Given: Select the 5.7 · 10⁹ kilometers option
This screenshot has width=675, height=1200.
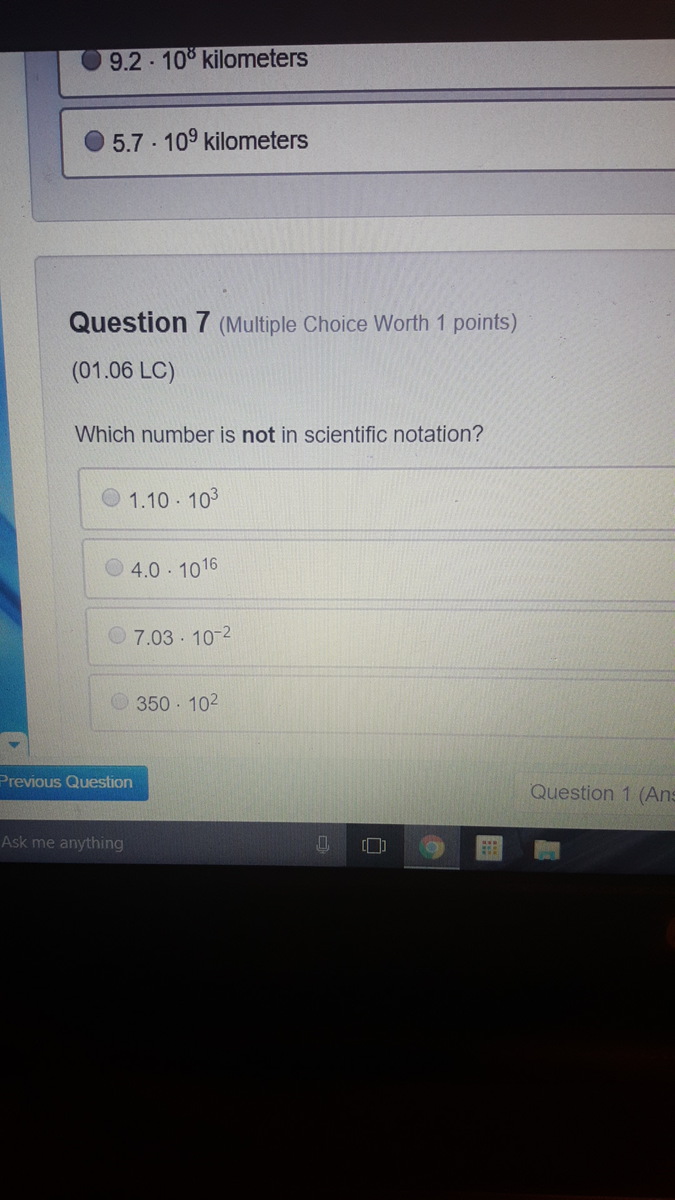Looking at the screenshot, I should [94, 142].
